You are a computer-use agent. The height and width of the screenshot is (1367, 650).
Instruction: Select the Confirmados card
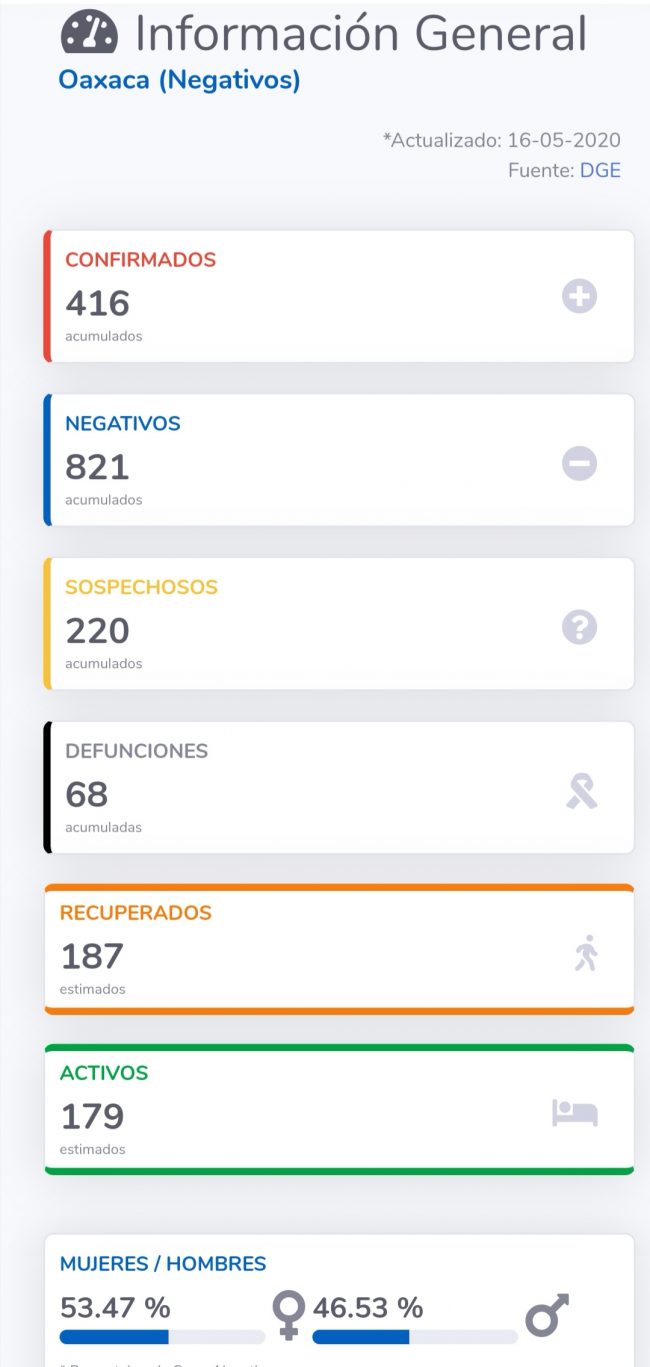[x=340, y=296]
